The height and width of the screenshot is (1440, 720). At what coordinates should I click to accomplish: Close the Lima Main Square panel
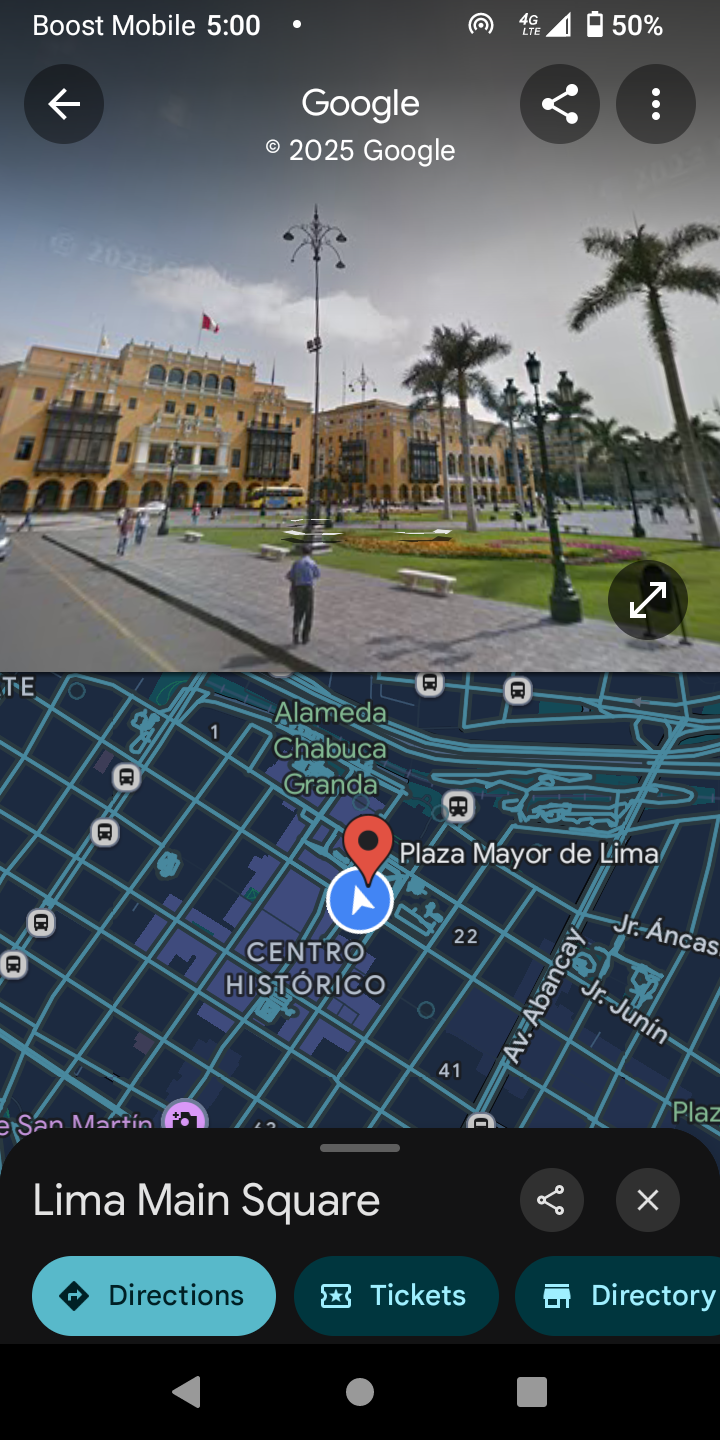coord(648,1200)
